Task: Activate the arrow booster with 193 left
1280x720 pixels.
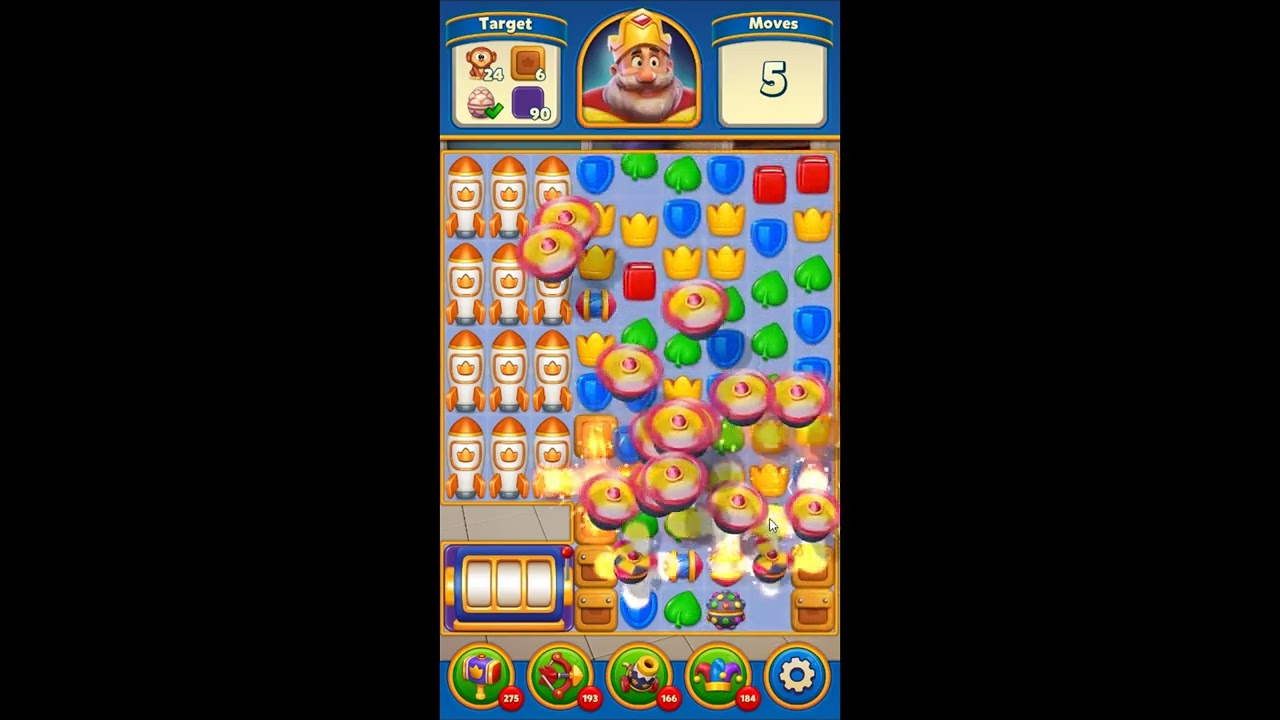Action: [560, 675]
